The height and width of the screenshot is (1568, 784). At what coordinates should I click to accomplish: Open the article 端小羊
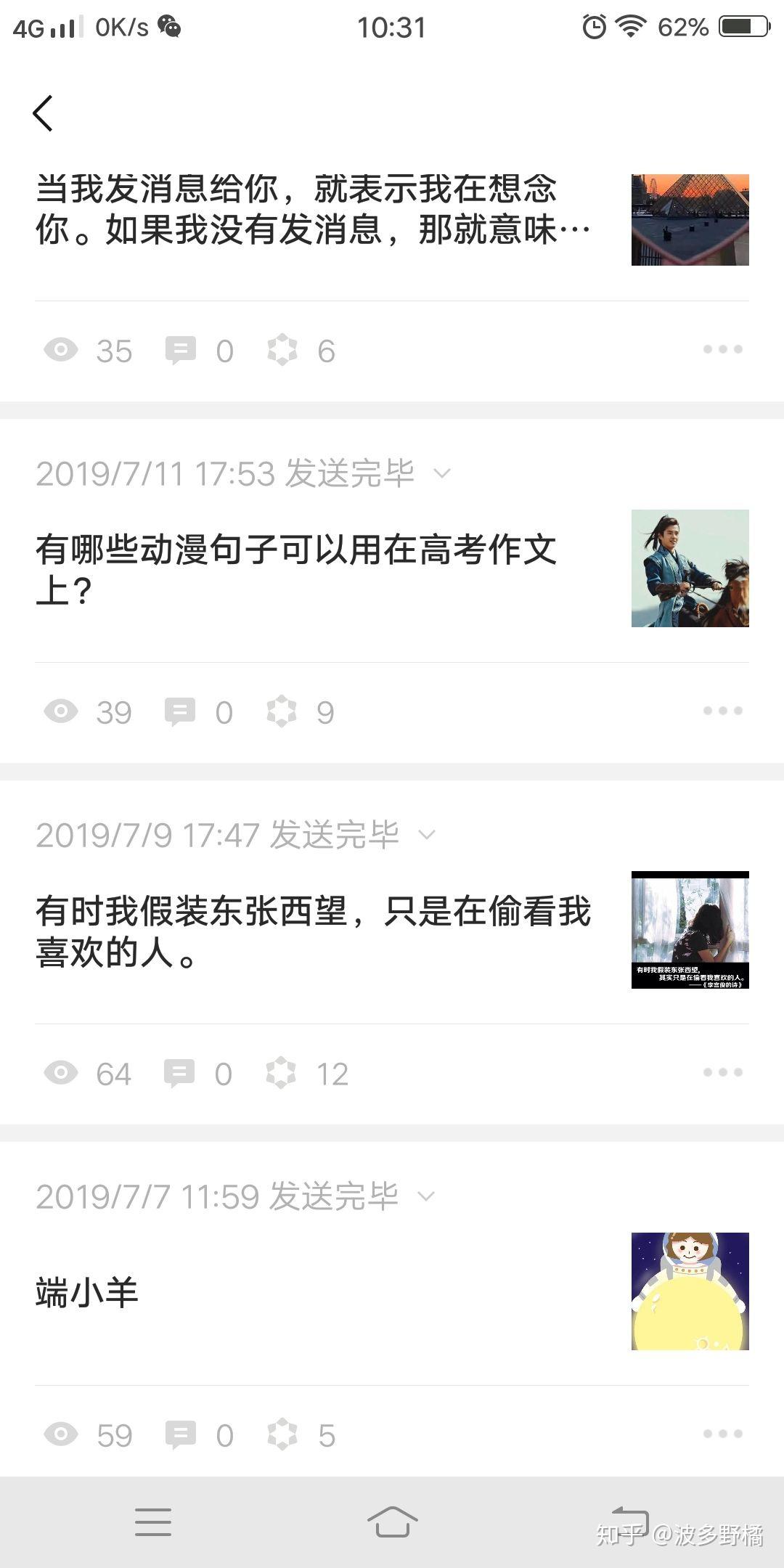click(x=87, y=1293)
